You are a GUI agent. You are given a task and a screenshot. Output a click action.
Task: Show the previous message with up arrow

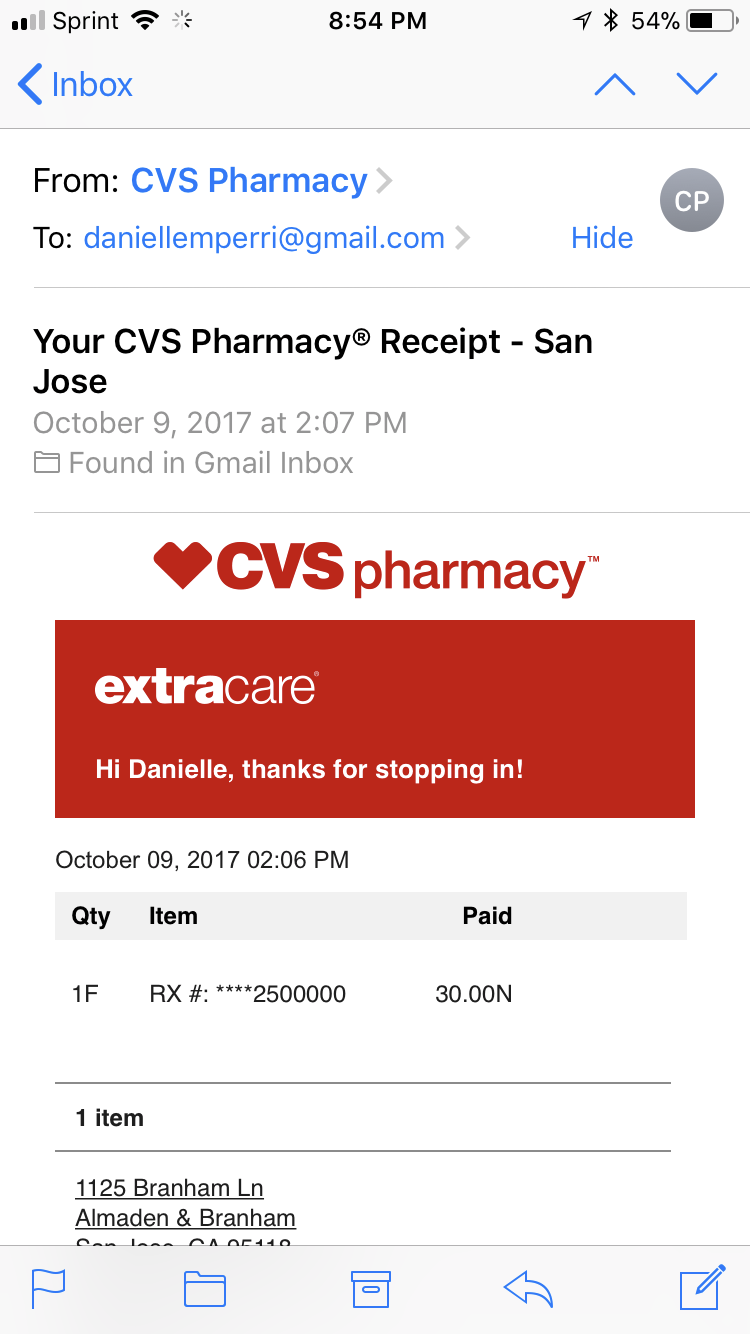pos(614,84)
